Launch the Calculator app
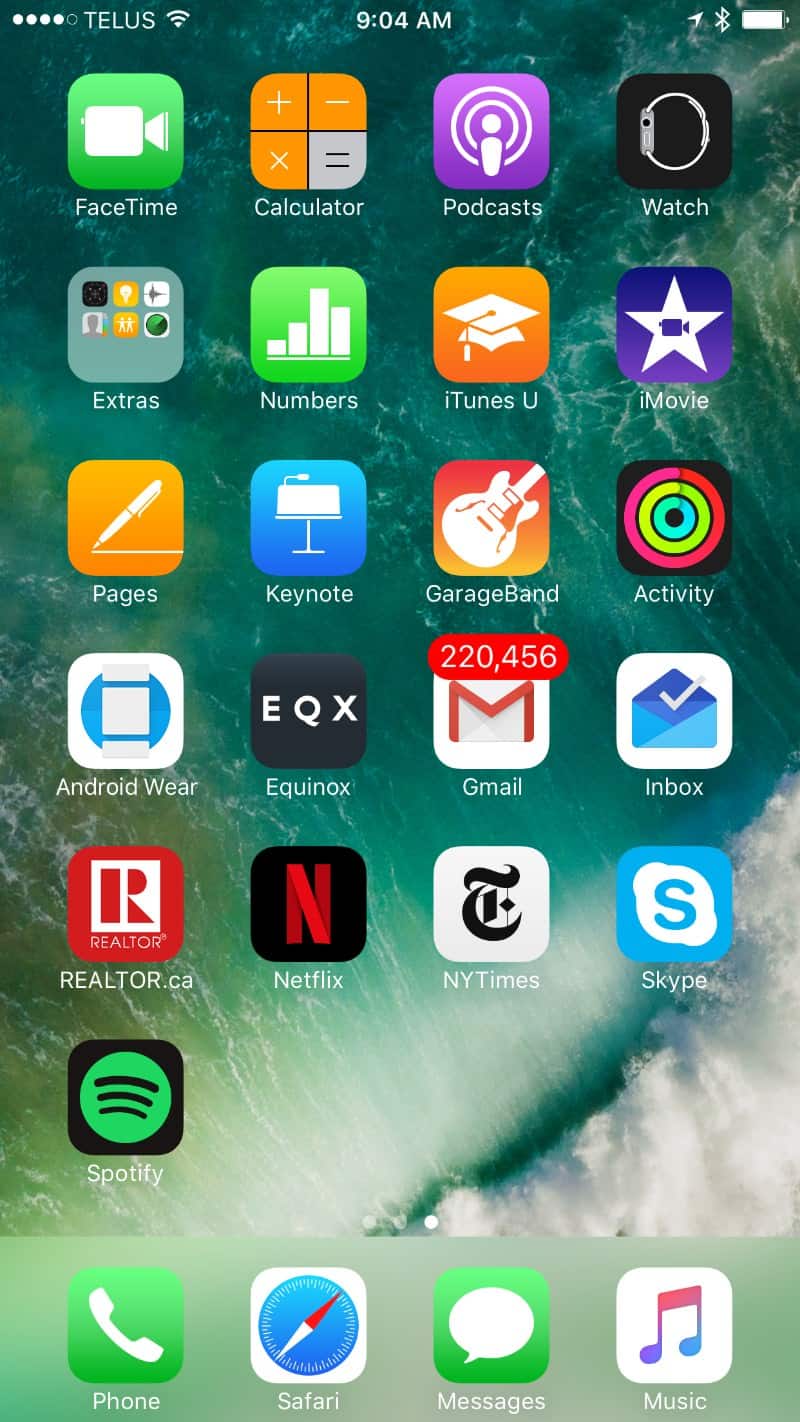 pyautogui.click(x=308, y=131)
